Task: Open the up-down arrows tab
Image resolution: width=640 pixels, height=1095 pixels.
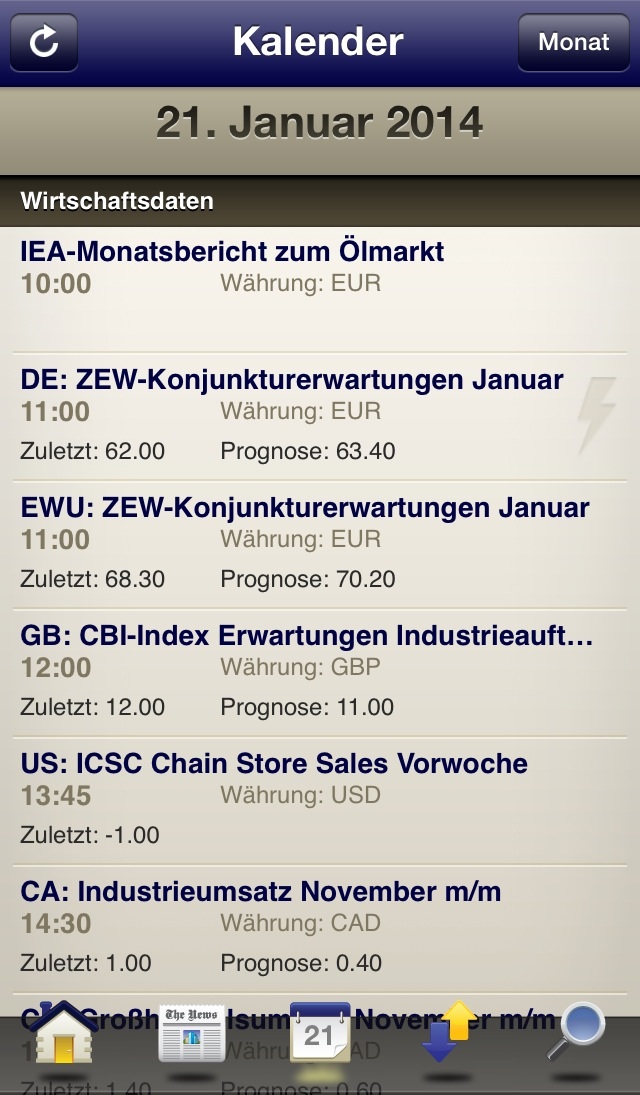Action: pyautogui.click(x=448, y=1034)
